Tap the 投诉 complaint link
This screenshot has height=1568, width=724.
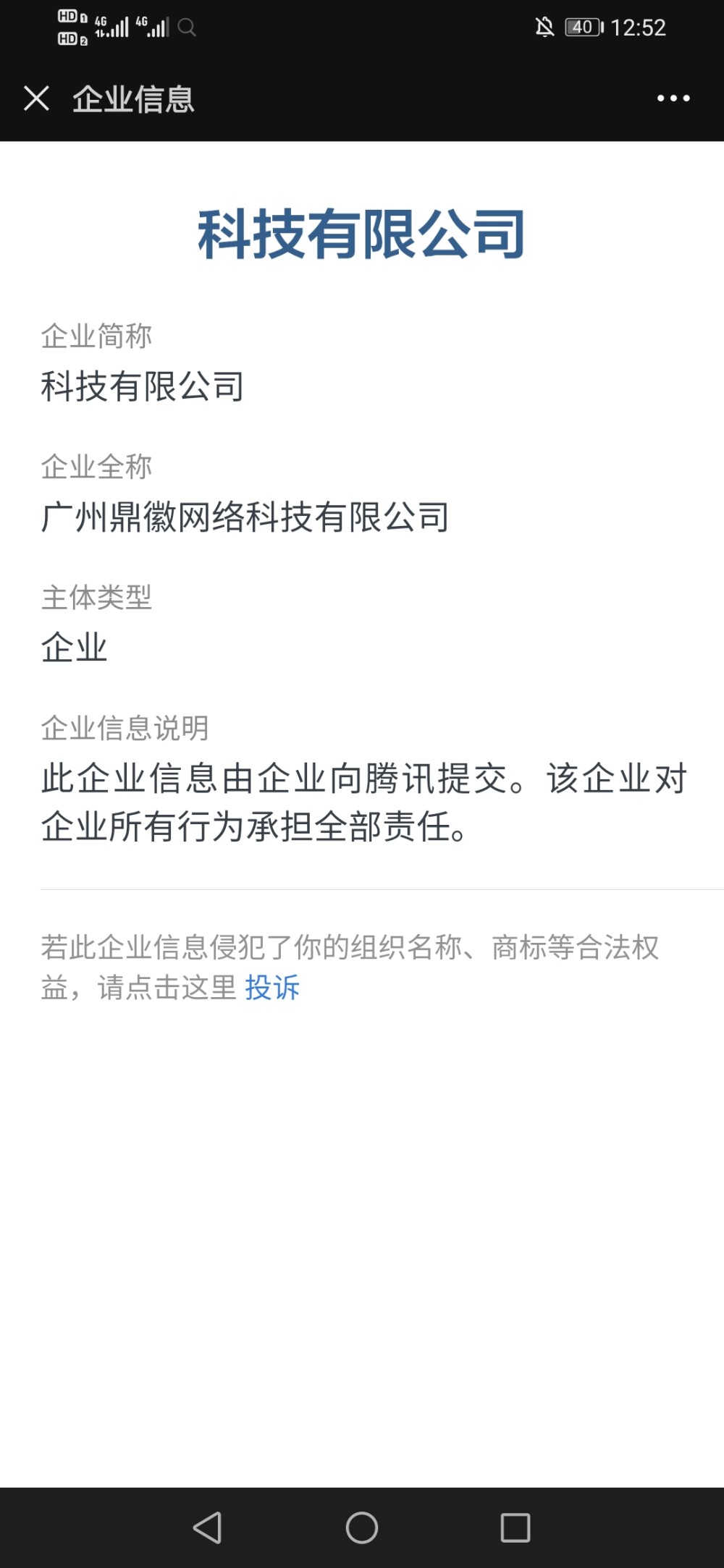272,988
